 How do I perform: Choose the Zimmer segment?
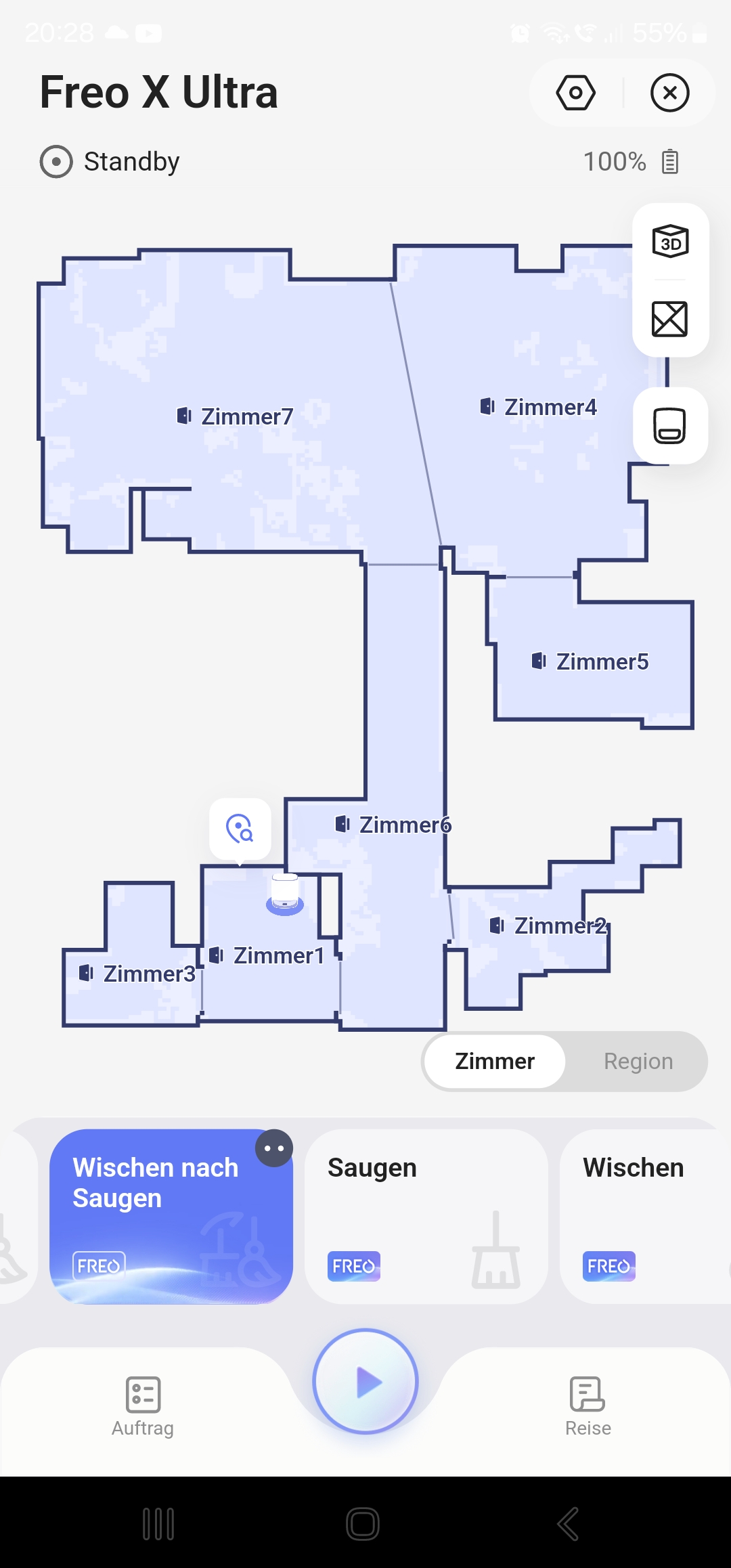coord(495,1061)
